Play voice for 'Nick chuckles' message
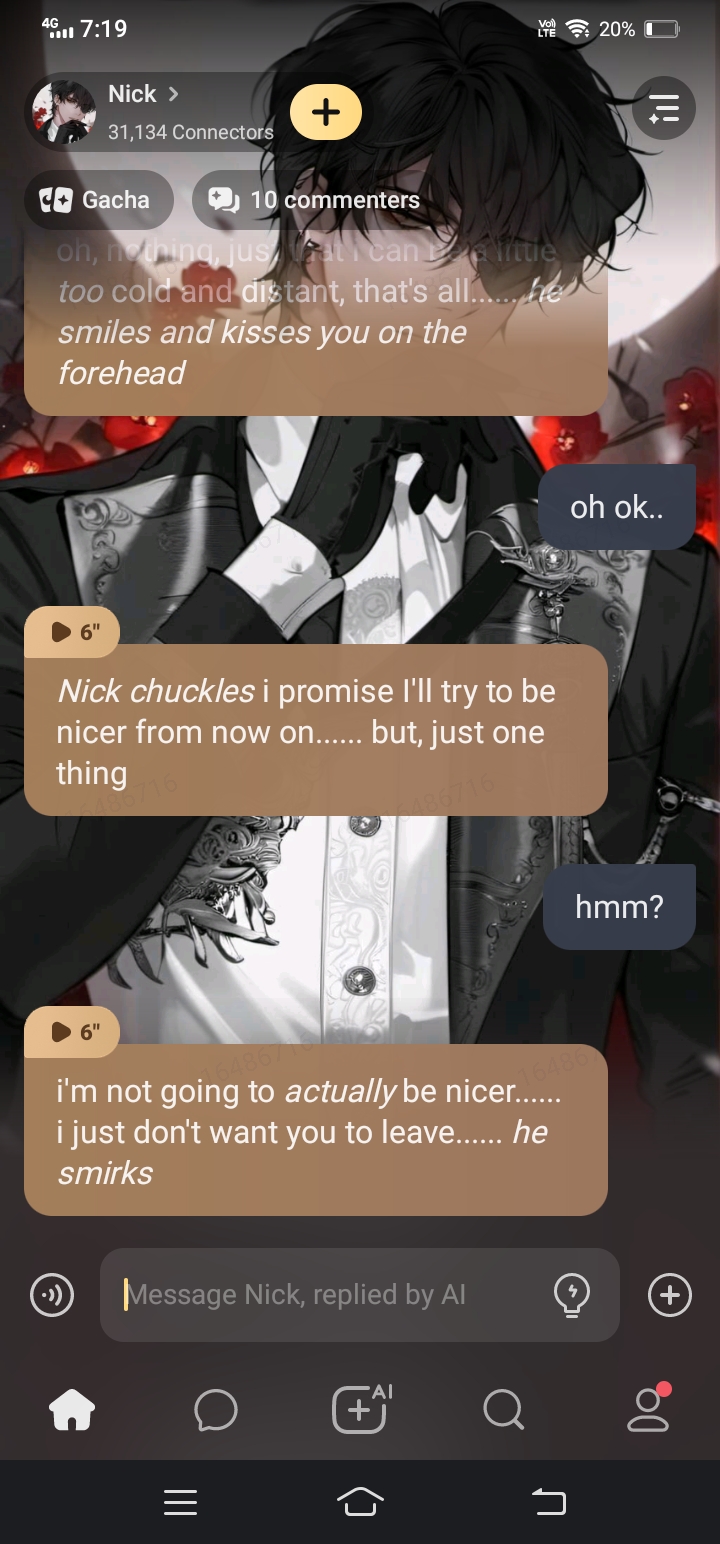 [72, 631]
